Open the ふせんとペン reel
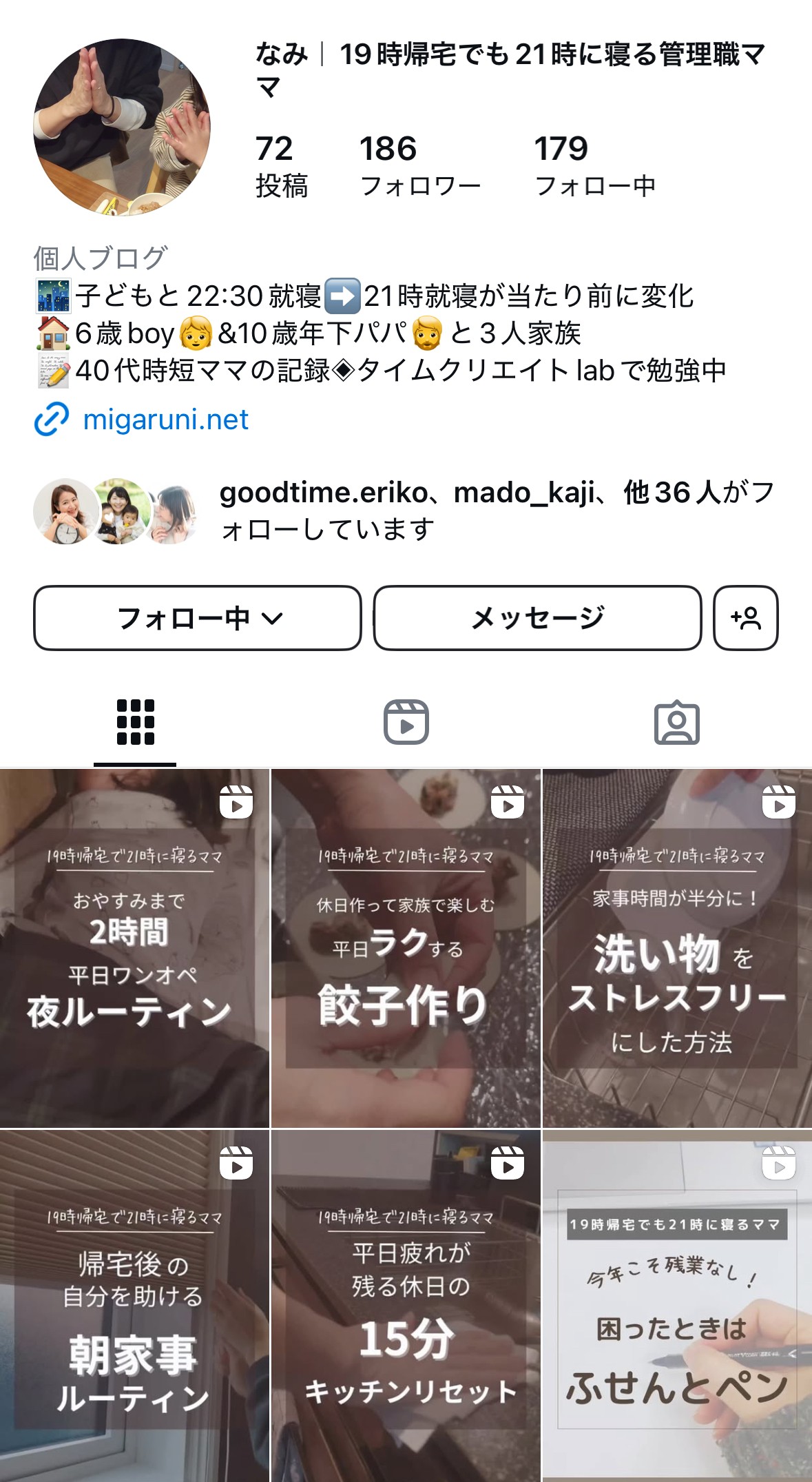Viewport: 812px width, 1482px height. pos(677,1306)
